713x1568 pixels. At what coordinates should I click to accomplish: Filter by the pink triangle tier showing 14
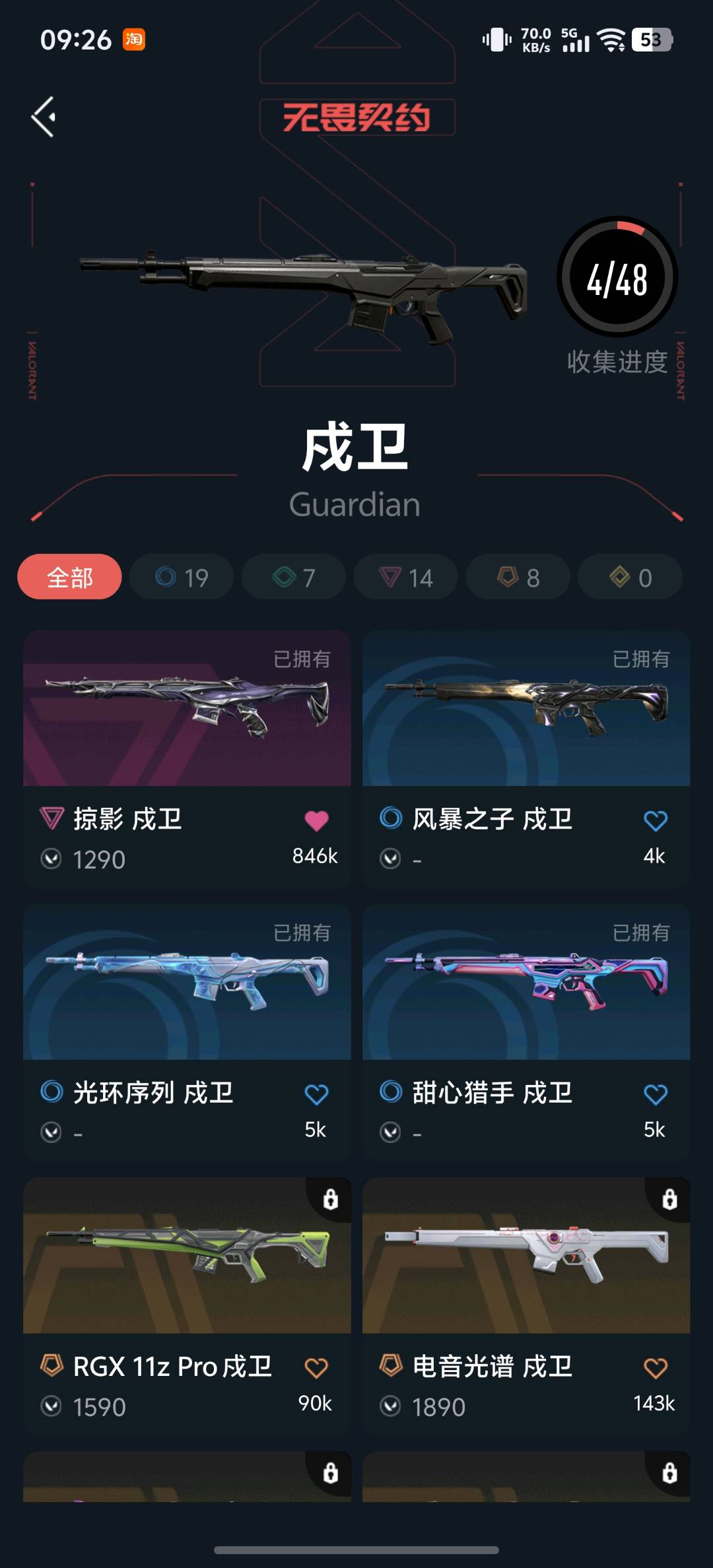click(x=406, y=577)
